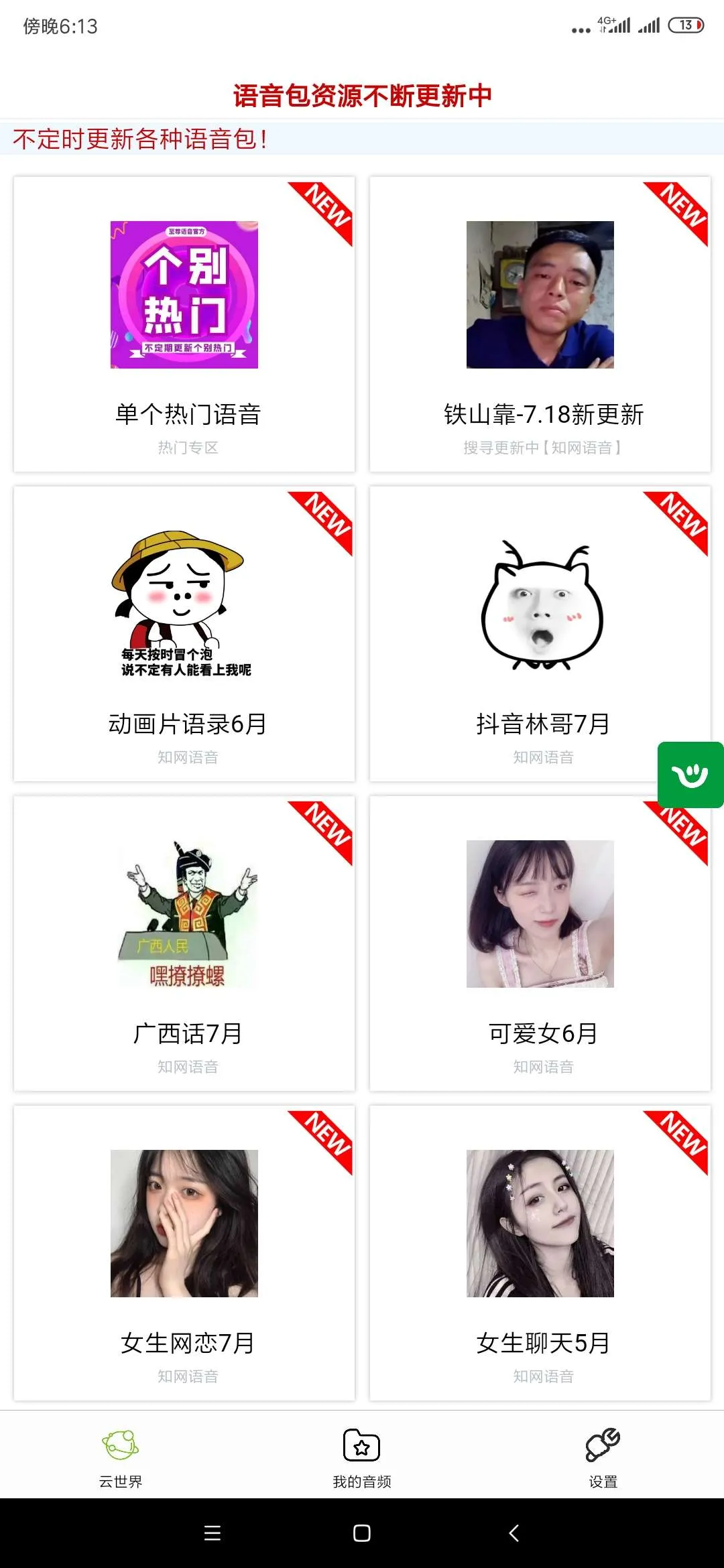Open the 设置 tab
Screen dimensions: 724x1568
(603, 1455)
